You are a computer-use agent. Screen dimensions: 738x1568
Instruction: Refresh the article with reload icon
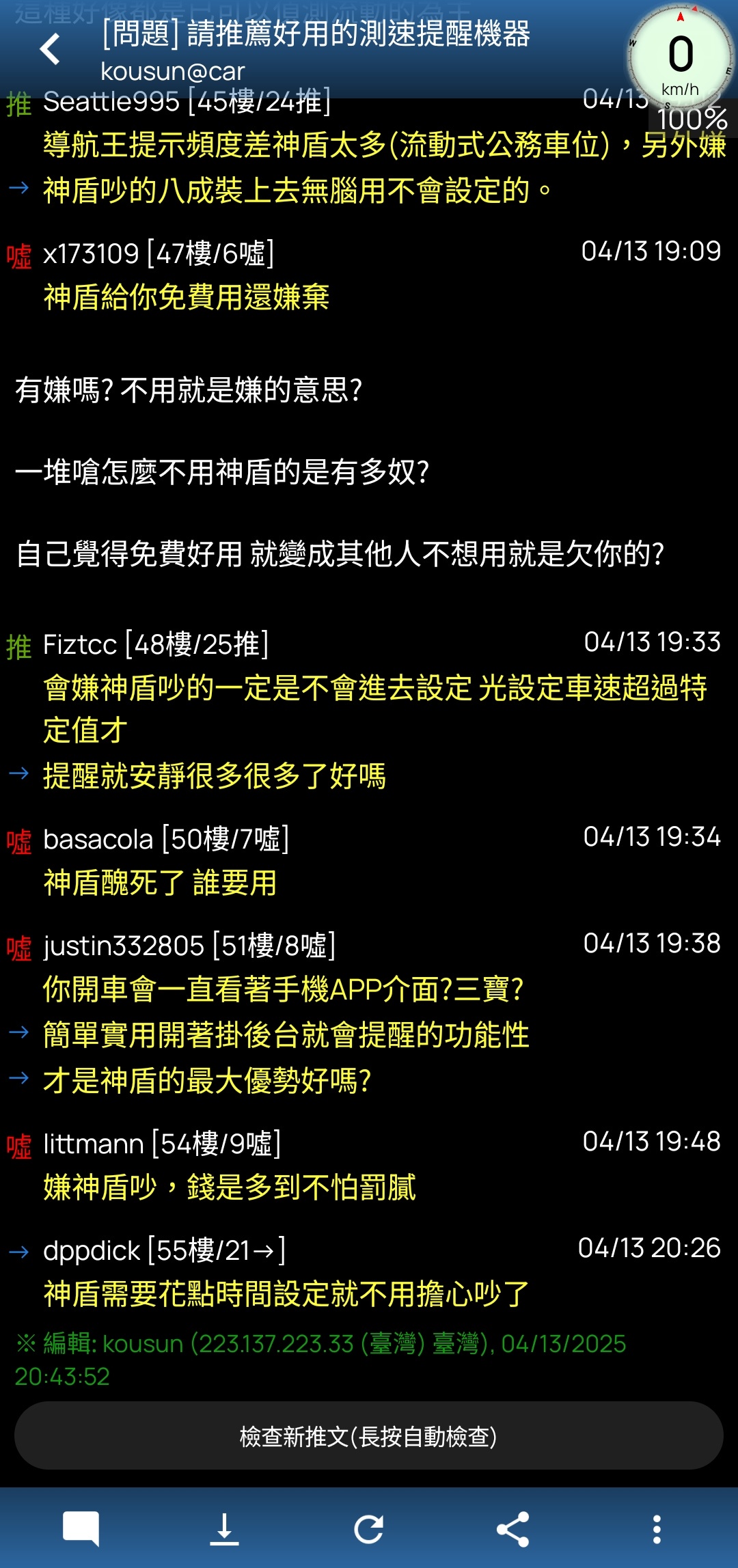369,1529
